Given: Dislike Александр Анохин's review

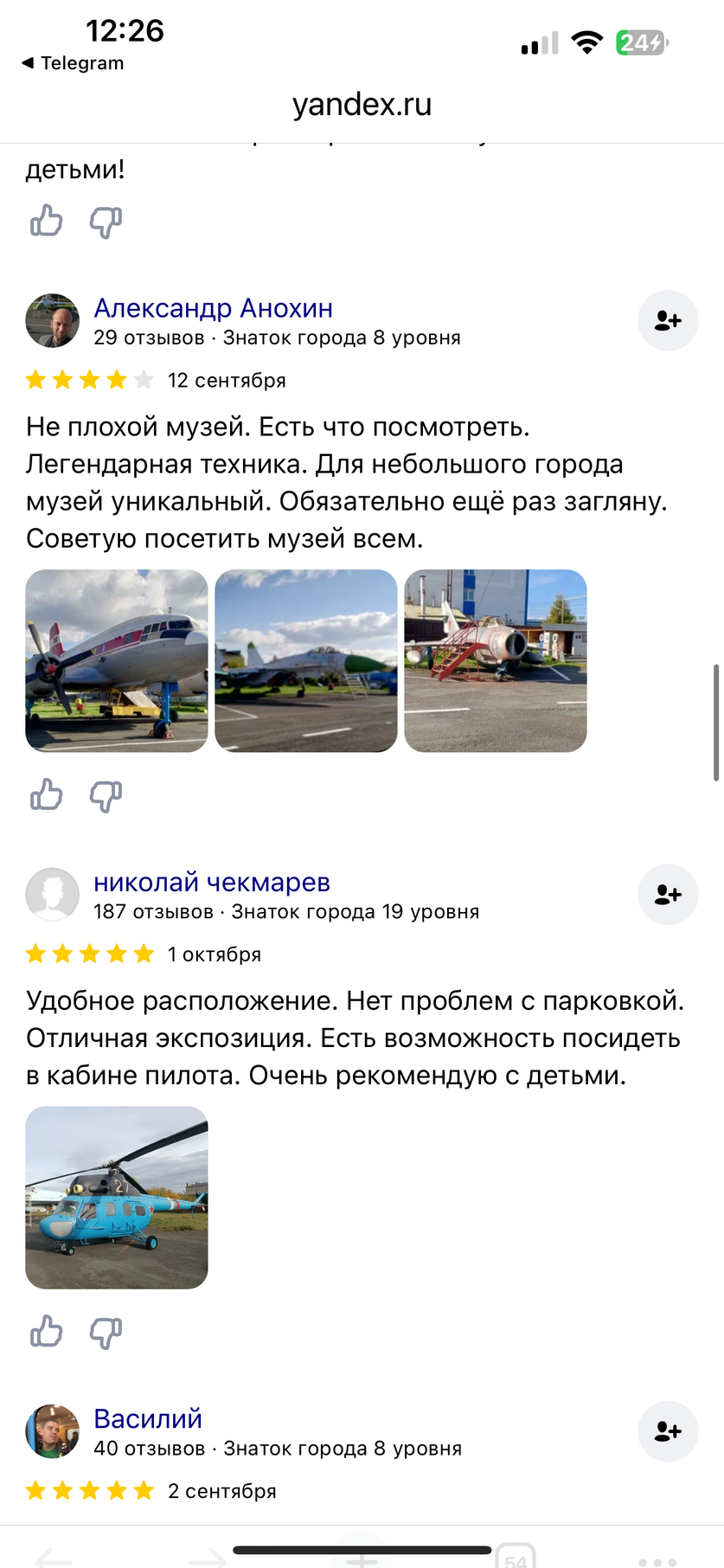Looking at the screenshot, I should coord(106,794).
